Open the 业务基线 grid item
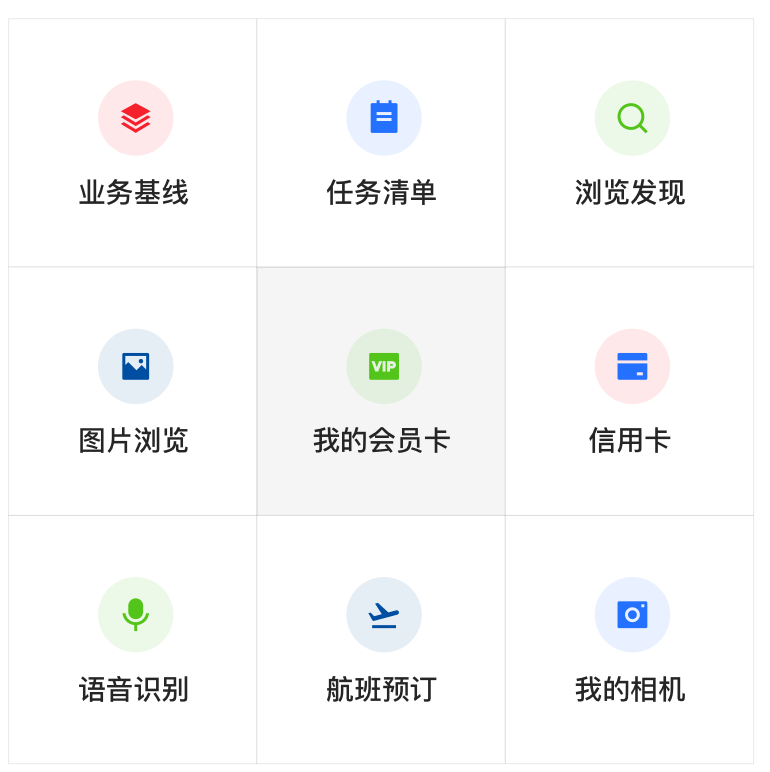This screenshot has height=772, width=770. [x=134, y=143]
